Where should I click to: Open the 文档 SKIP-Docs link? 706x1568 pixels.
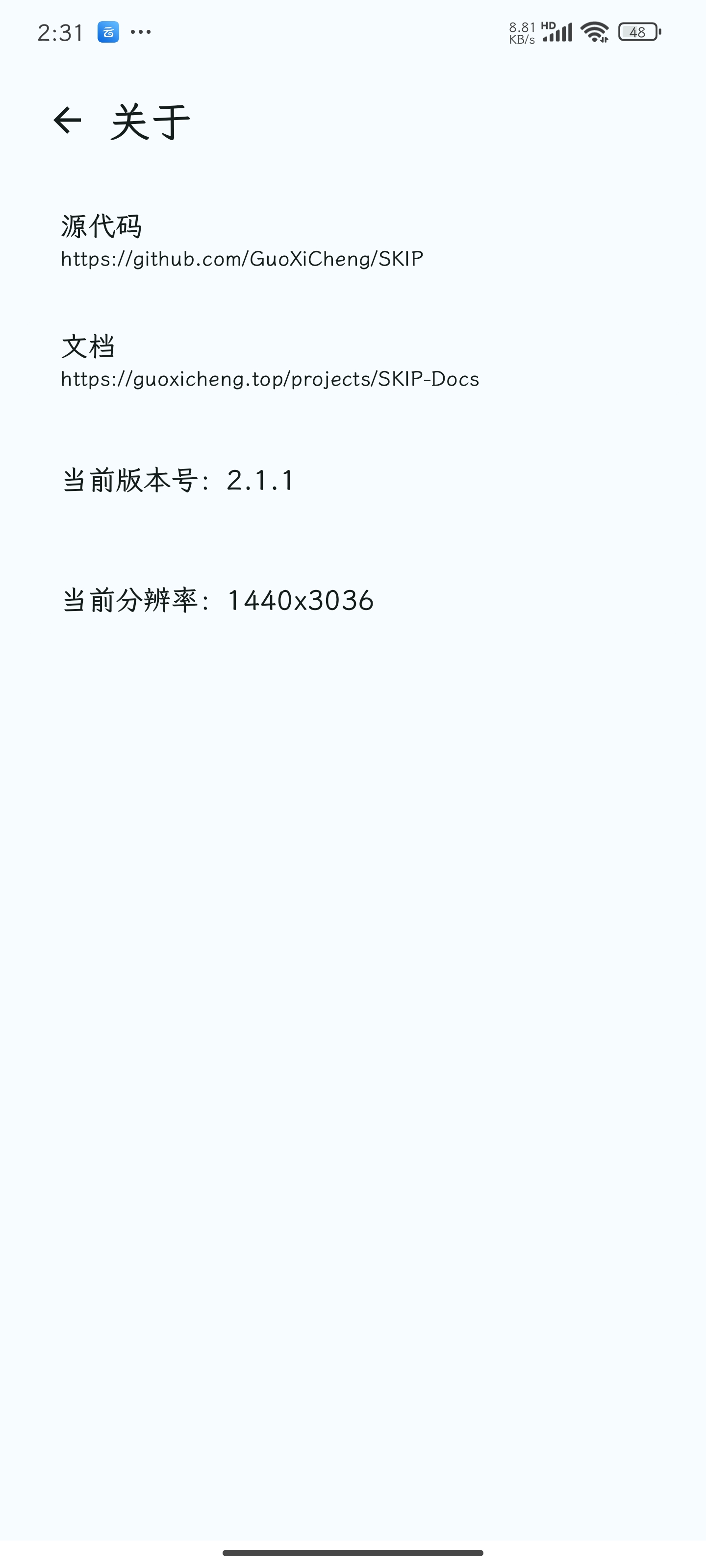pyautogui.click(x=270, y=379)
